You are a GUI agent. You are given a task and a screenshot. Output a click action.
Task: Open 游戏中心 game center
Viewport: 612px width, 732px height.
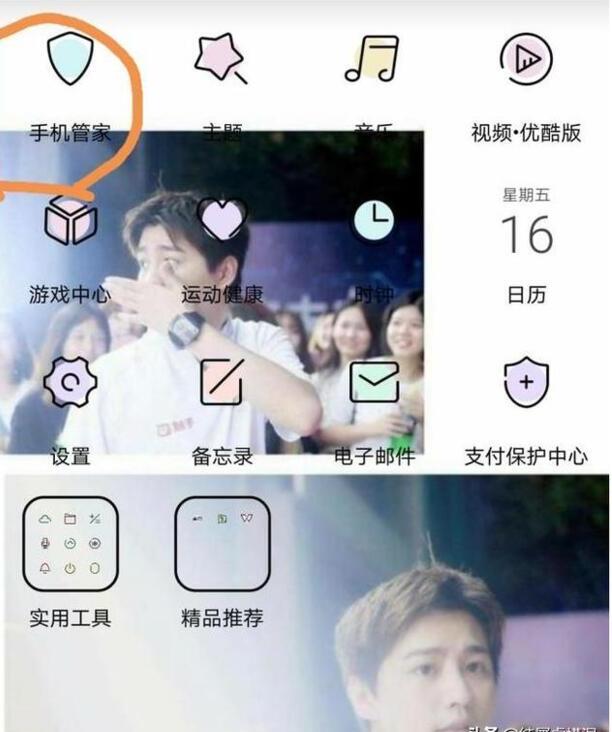70,221
